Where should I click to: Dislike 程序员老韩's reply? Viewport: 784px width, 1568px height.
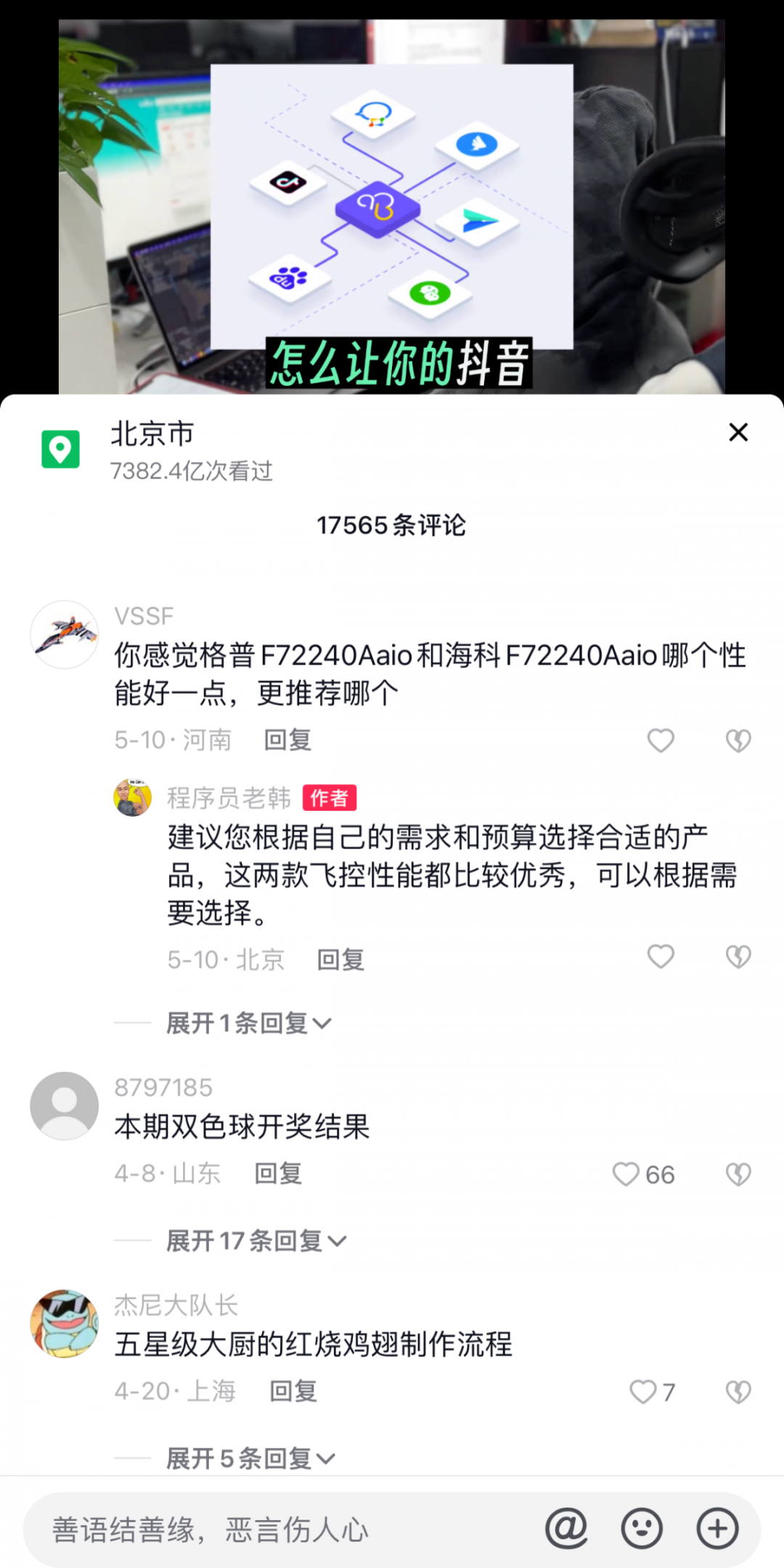[738, 957]
